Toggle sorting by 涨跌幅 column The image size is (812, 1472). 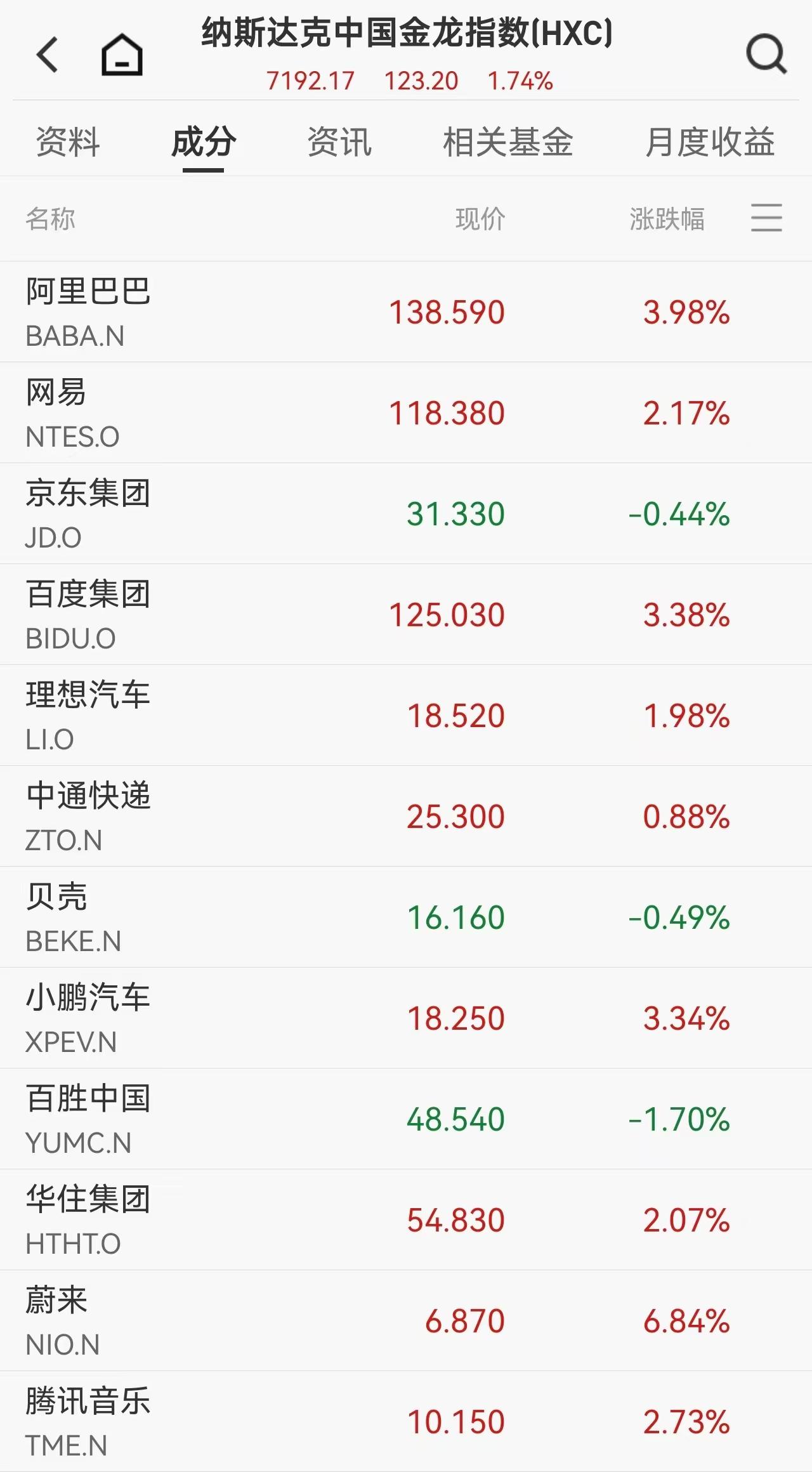[x=669, y=218]
